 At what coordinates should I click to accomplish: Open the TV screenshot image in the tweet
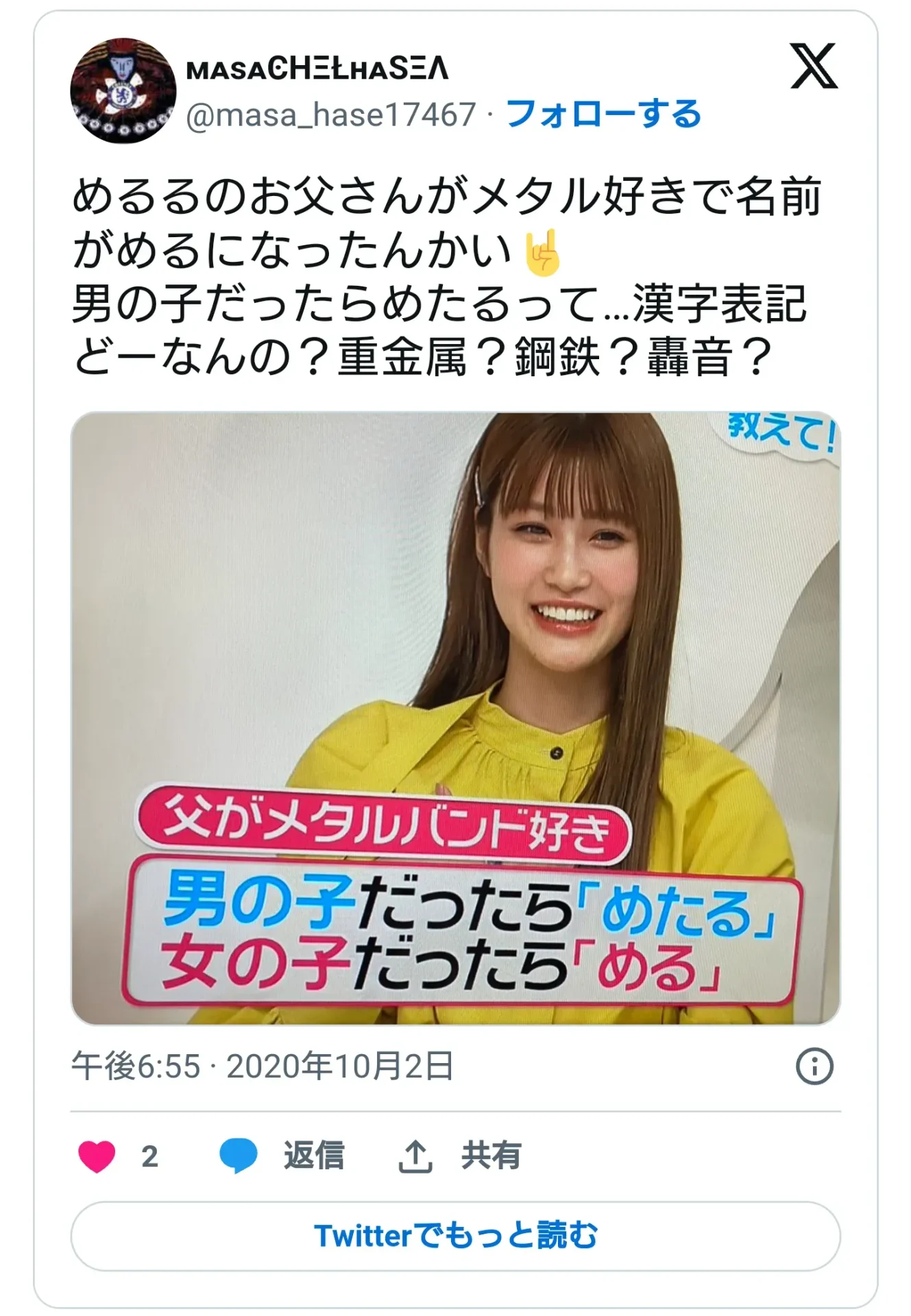[455, 718]
